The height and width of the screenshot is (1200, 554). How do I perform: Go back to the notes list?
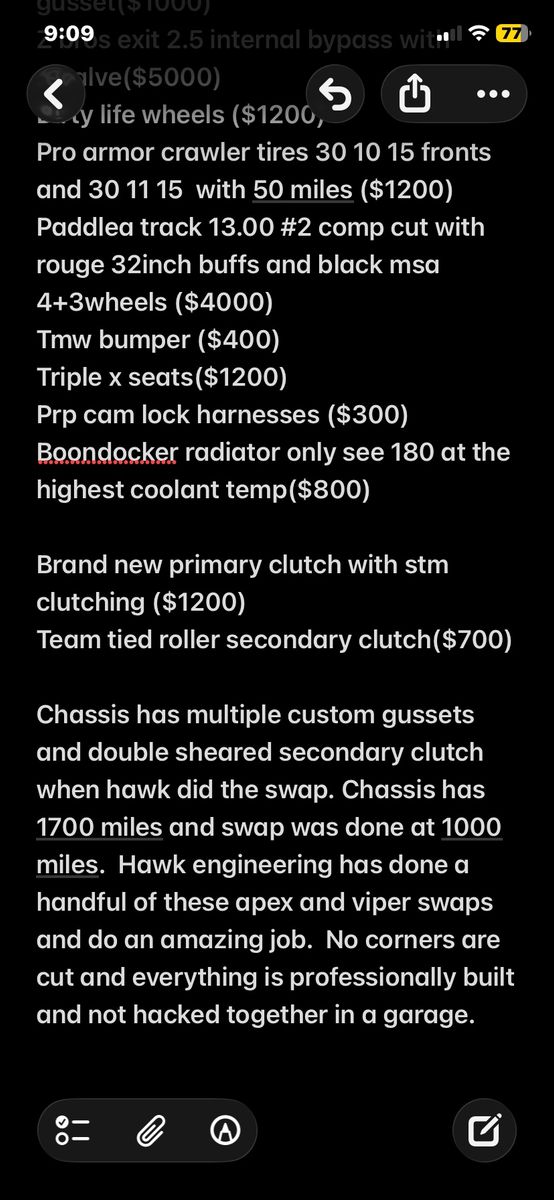(56, 95)
